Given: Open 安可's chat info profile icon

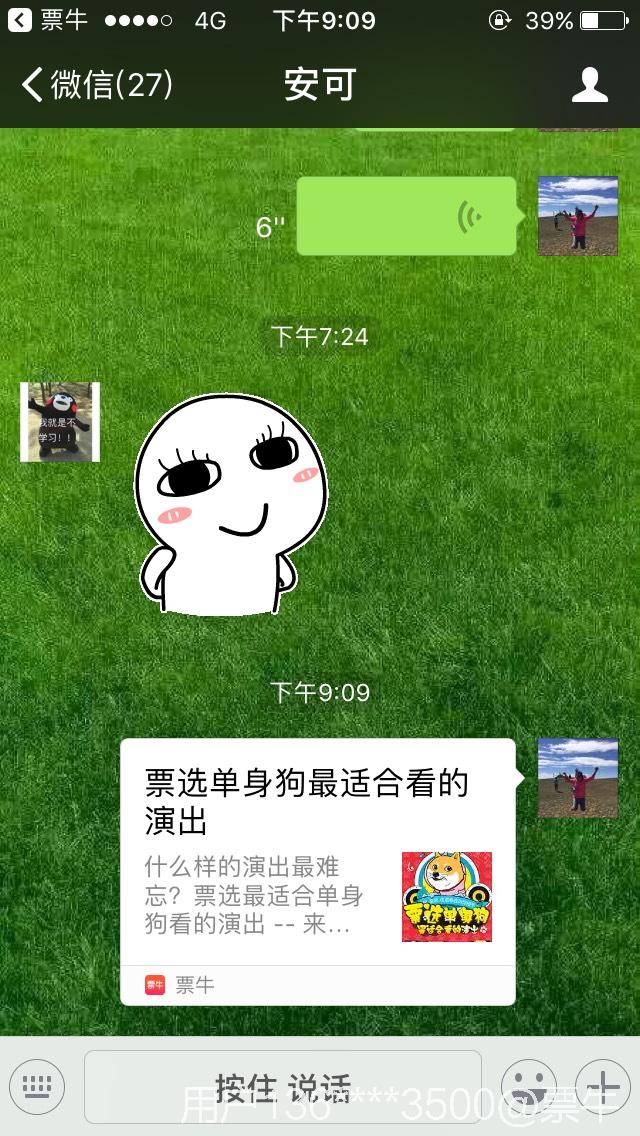Looking at the screenshot, I should [589, 85].
